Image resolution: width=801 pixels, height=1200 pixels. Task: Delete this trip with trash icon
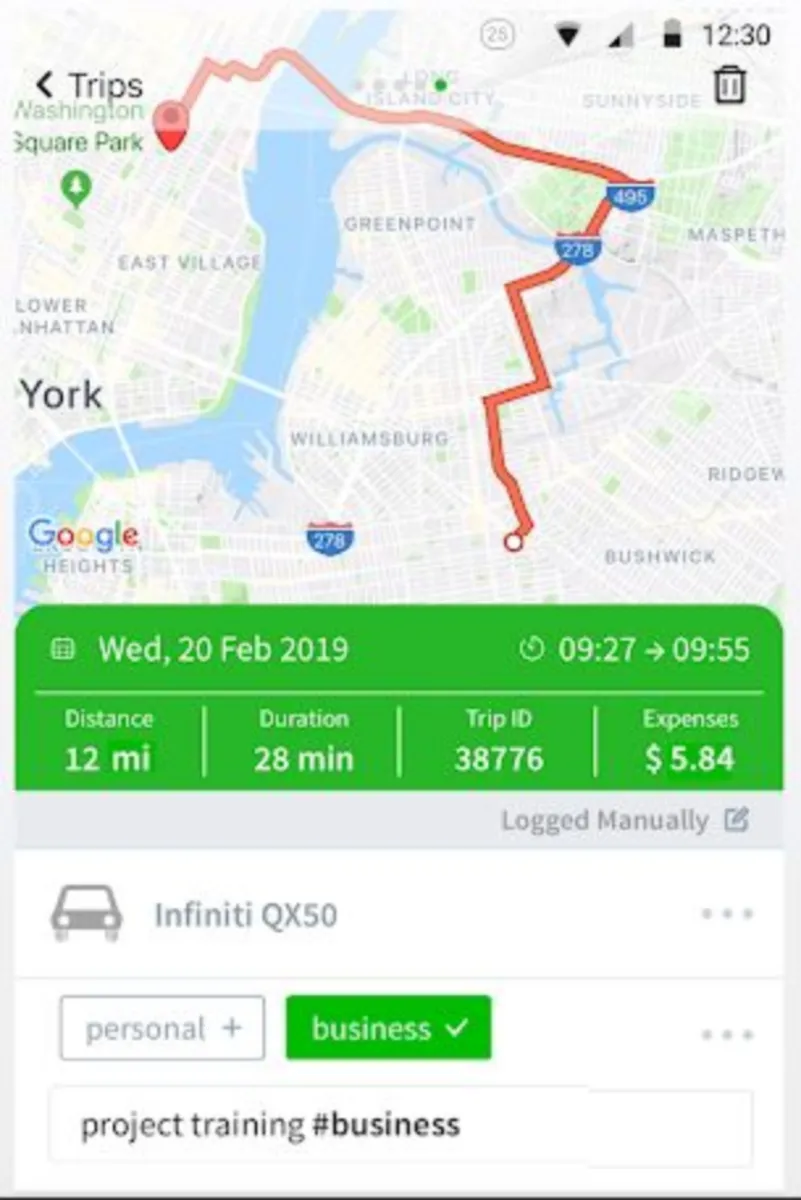pyautogui.click(x=730, y=85)
